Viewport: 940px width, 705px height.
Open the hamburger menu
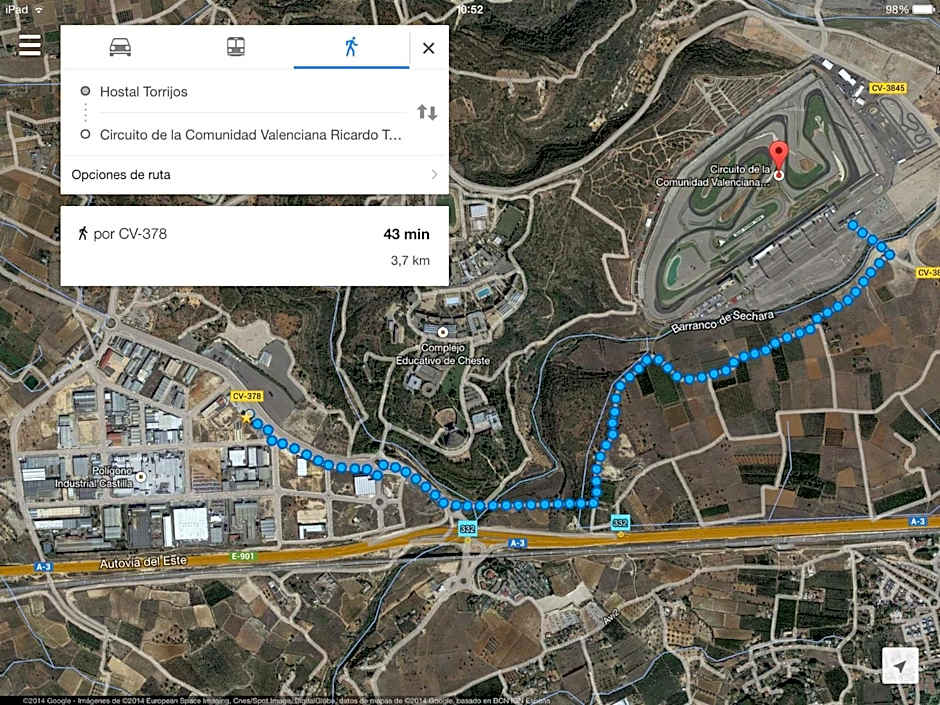30,46
